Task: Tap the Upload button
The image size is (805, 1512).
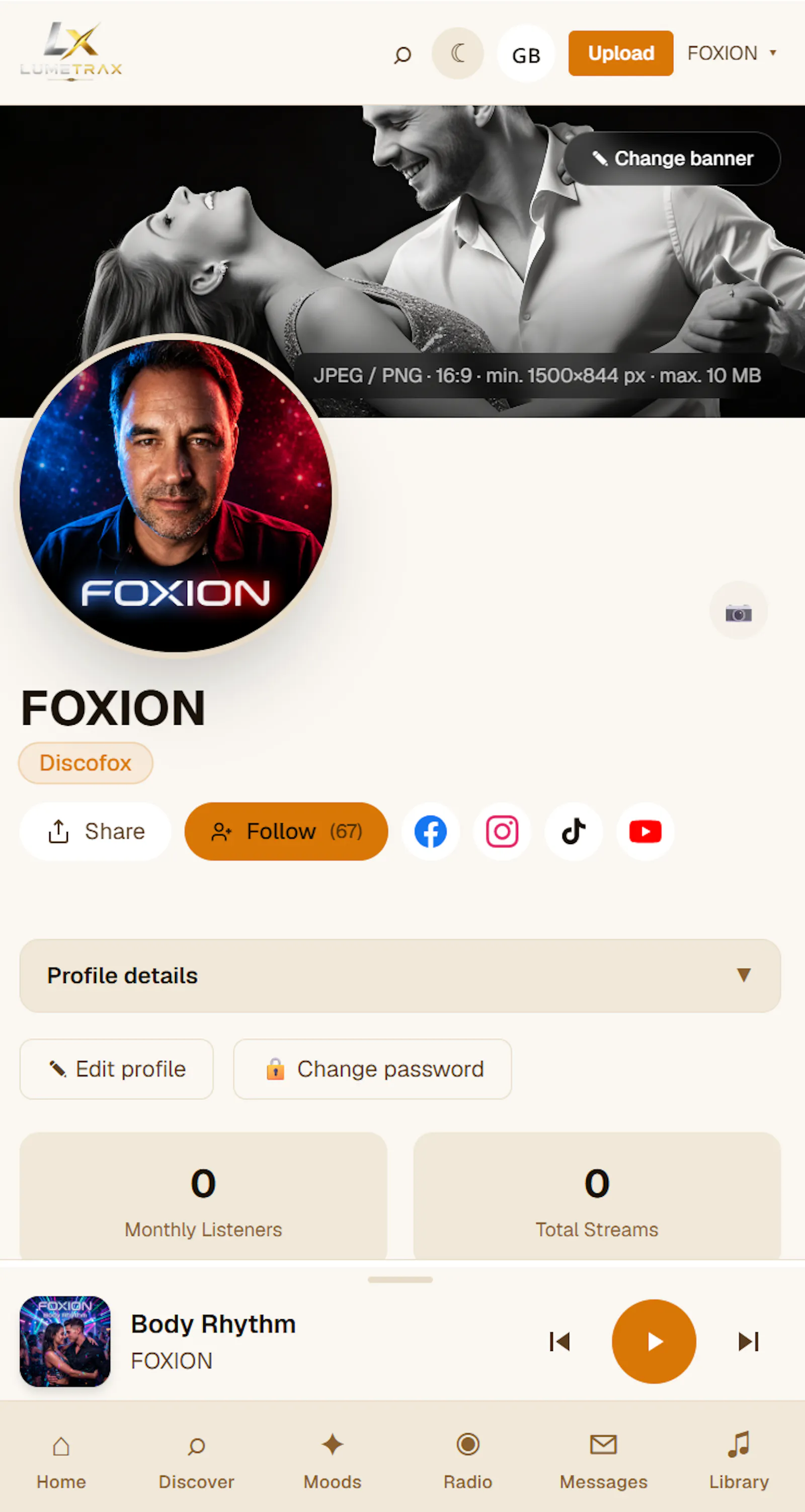Action: (x=621, y=53)
